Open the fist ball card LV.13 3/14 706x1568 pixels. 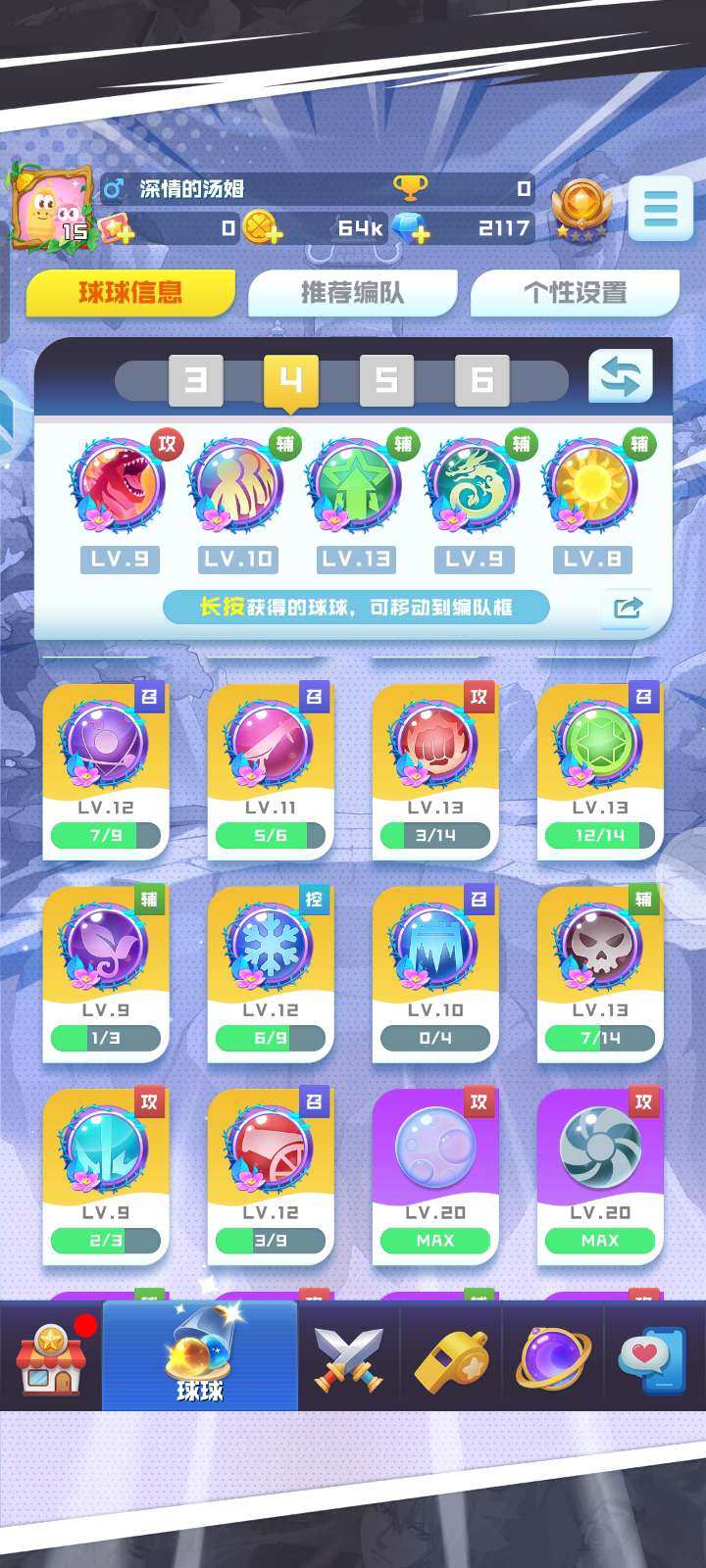[x=434, y=769]
